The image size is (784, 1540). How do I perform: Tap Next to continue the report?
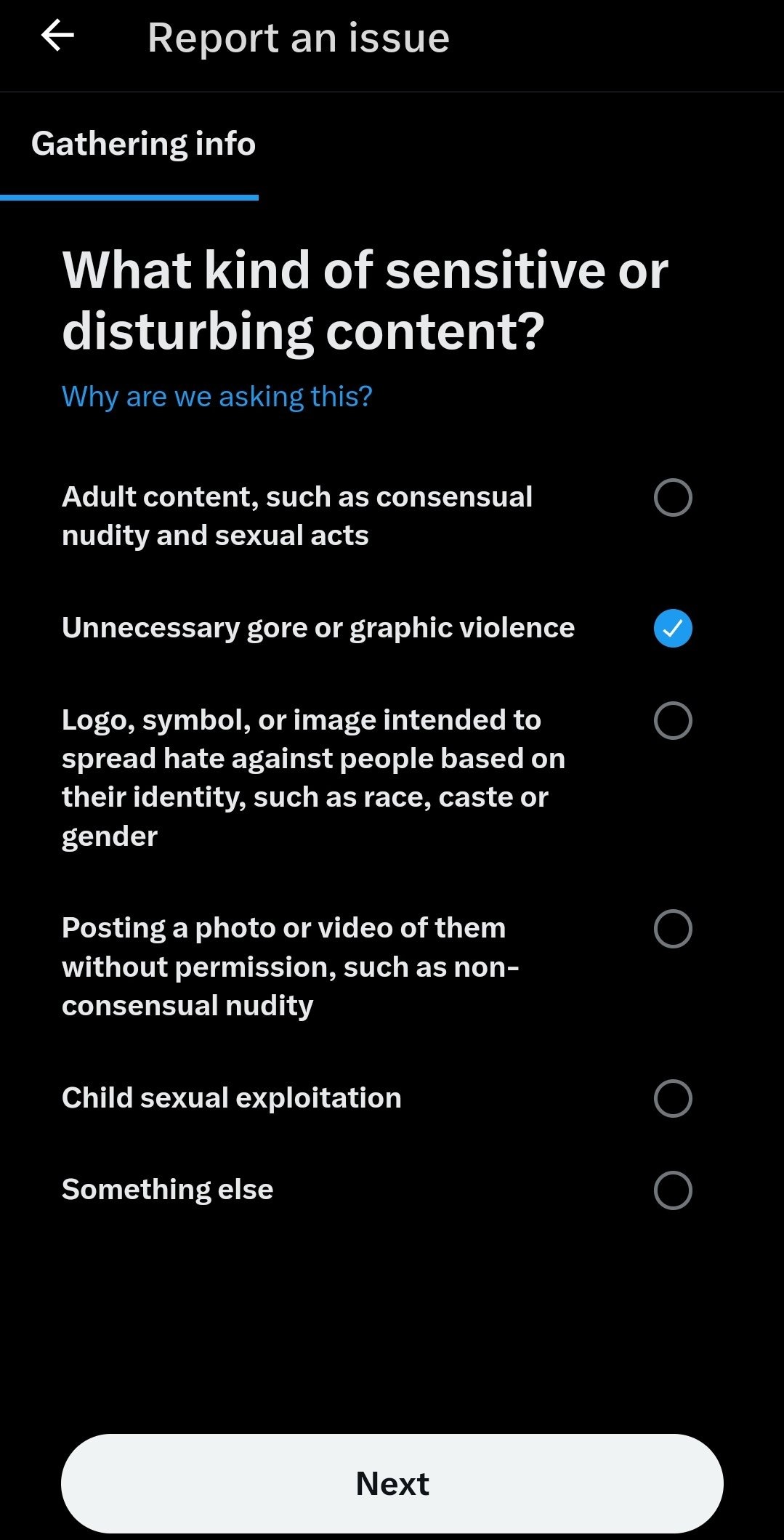point(392,1483)
